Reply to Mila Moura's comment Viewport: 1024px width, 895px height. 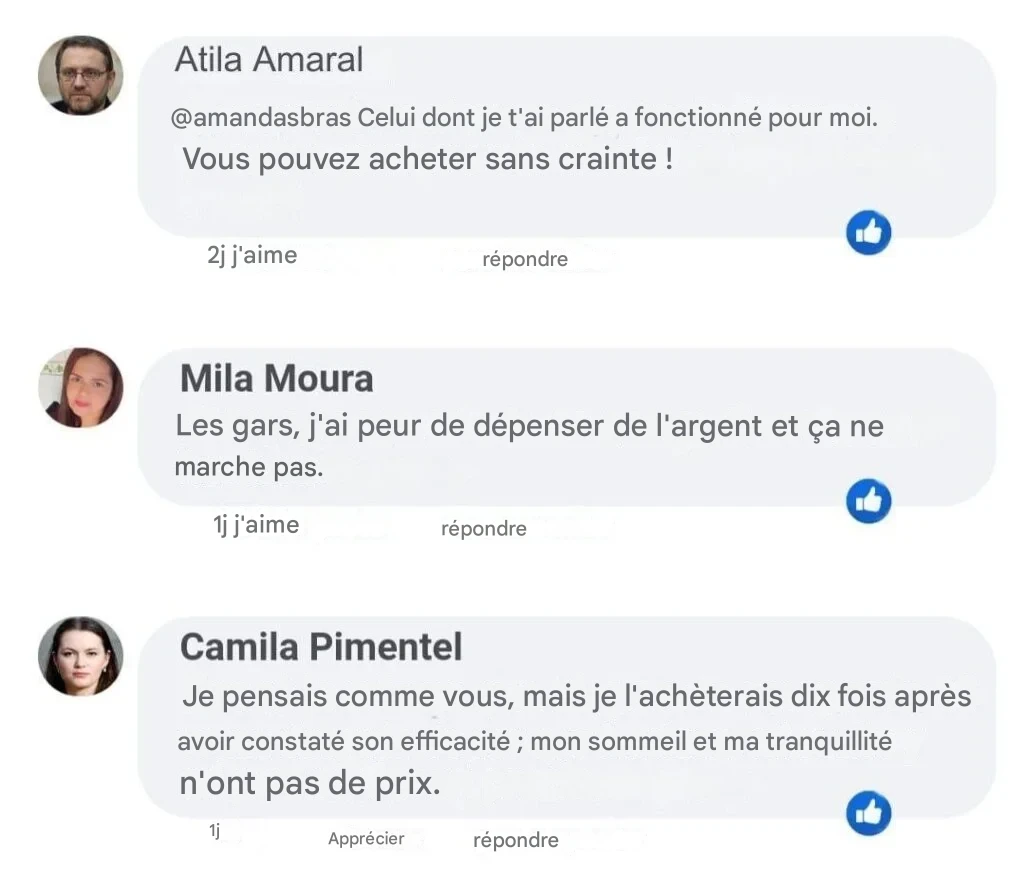483,529
